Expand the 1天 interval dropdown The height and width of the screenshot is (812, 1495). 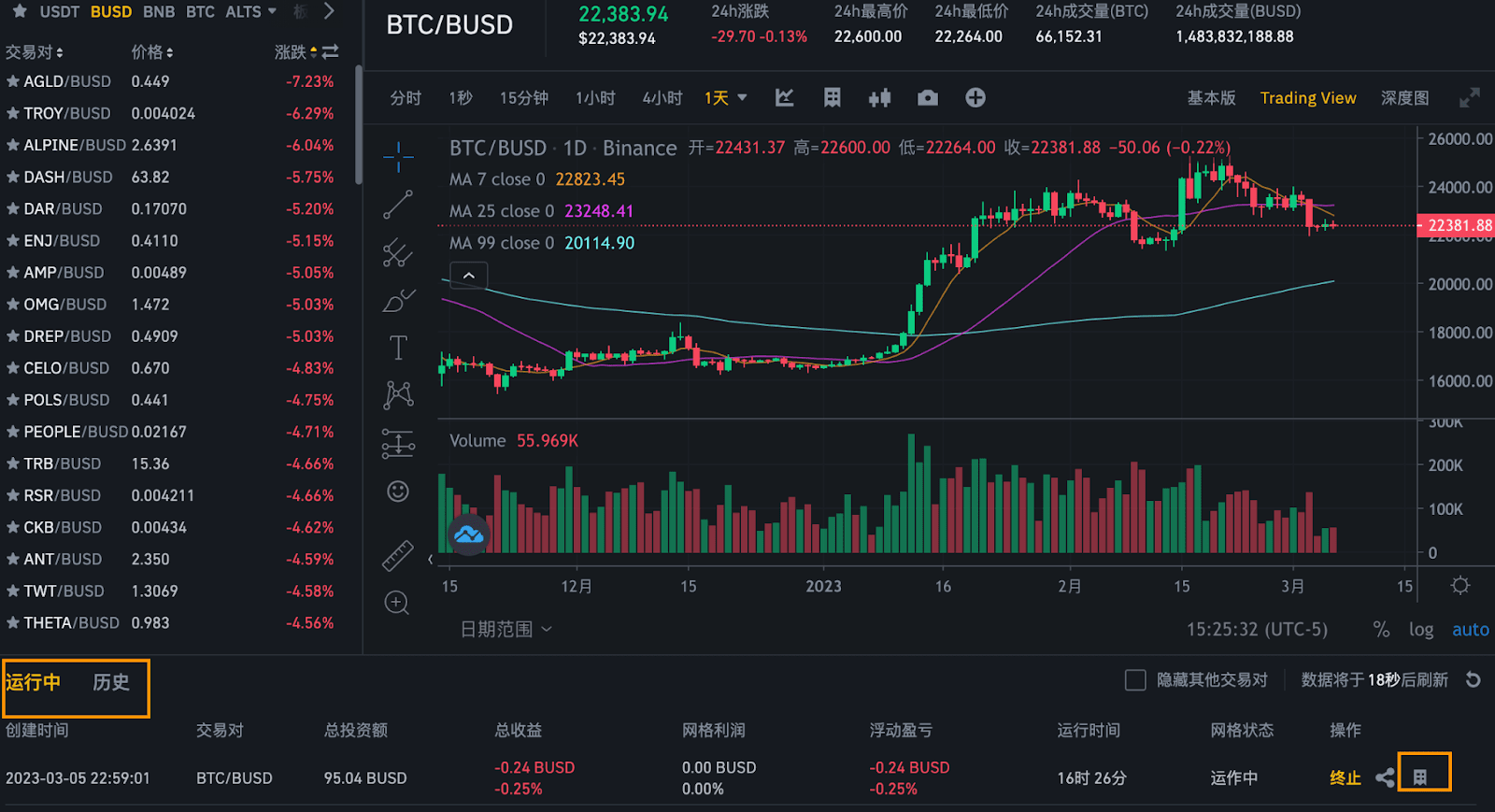tap(726, 98)
